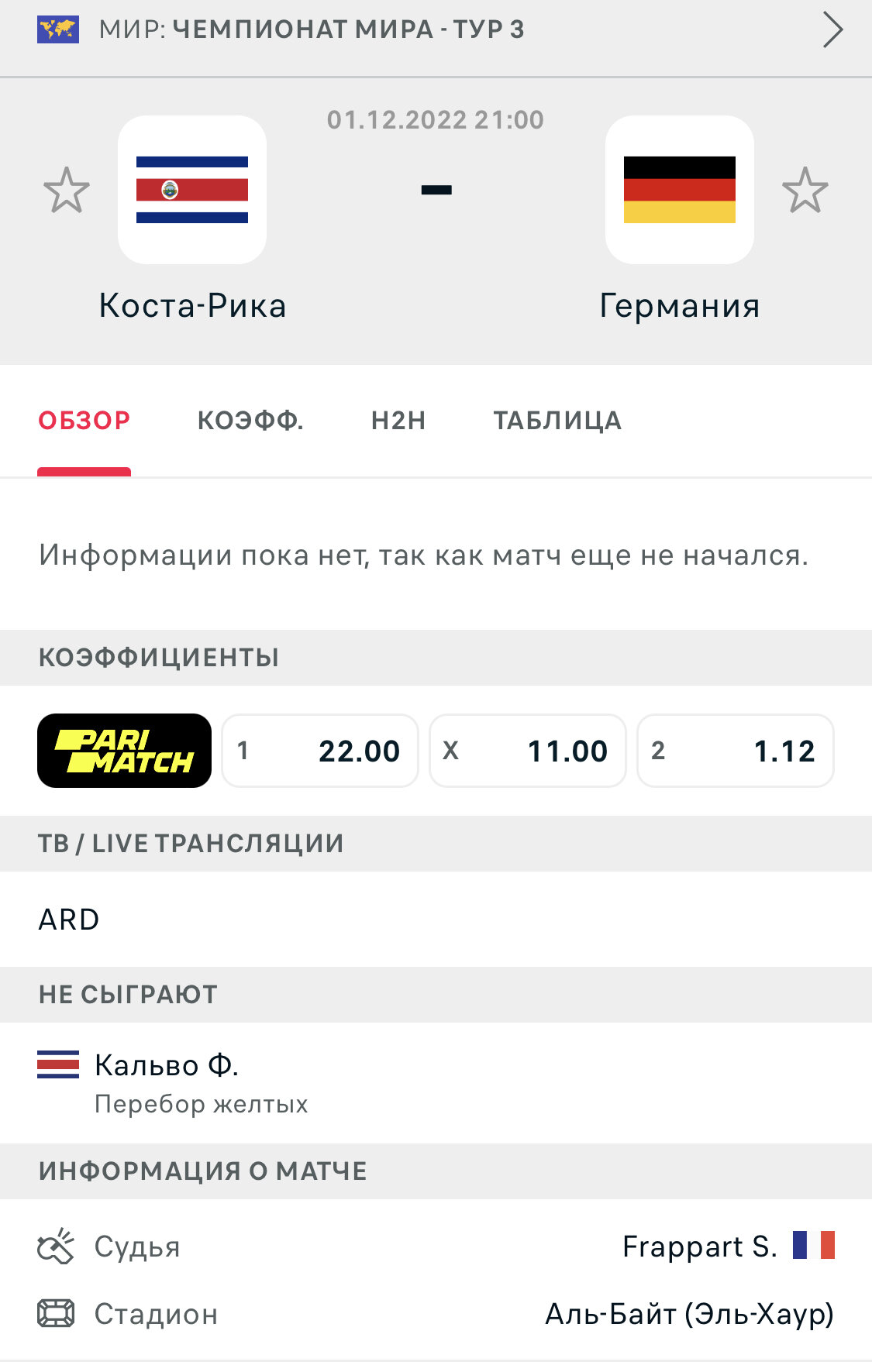
Task: Select odds 22.00 for outcome 1
Action: [320, 751]
